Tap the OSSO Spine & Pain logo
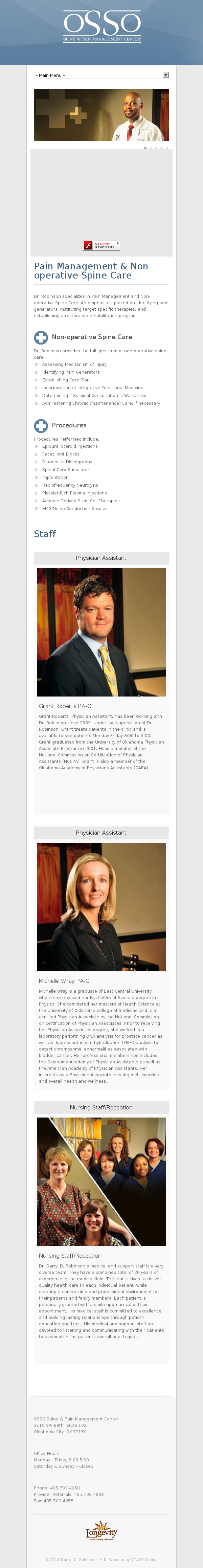The image size is (203, 1568). tap(101, 26)
